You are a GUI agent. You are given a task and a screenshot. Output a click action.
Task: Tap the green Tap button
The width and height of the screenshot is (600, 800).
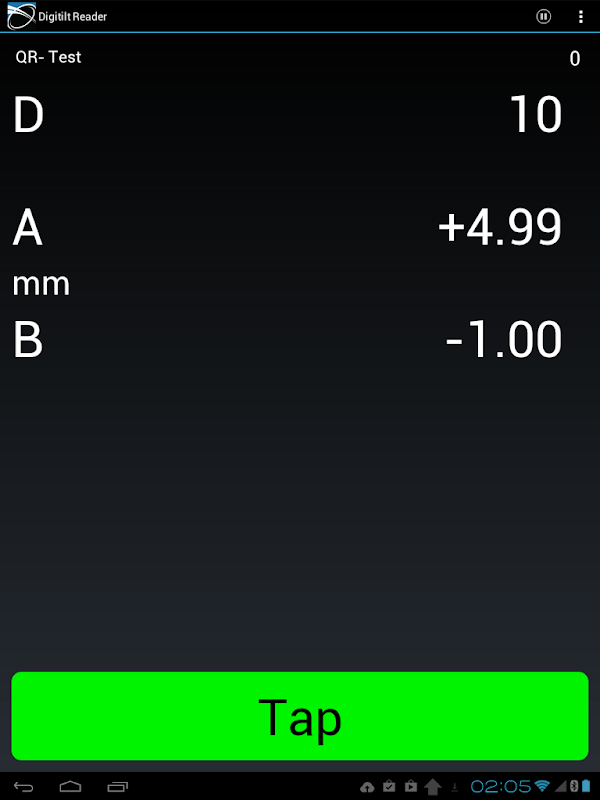[x=300, y=716]
